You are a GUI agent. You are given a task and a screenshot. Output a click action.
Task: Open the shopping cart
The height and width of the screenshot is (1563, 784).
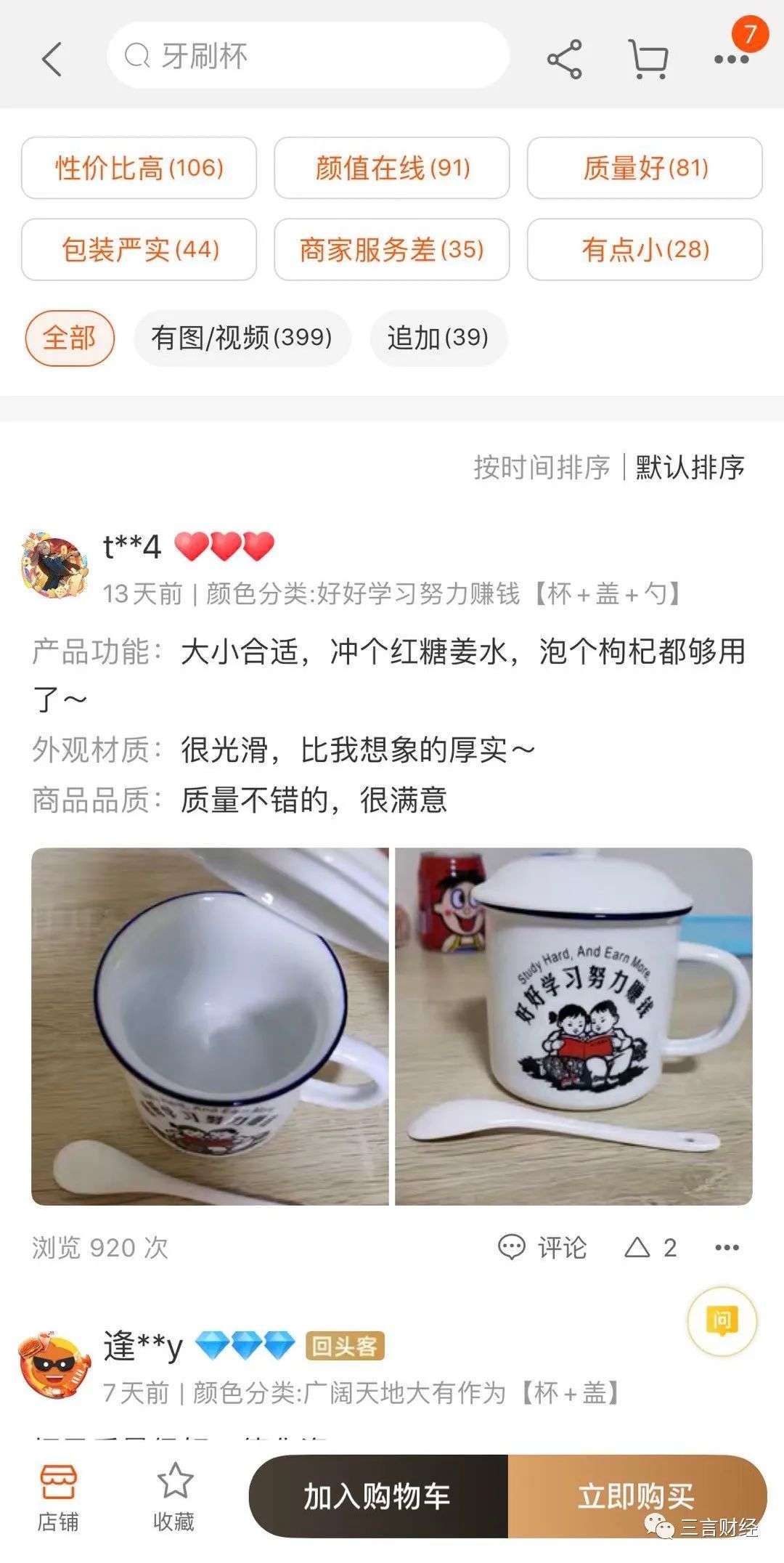[648, 58]
